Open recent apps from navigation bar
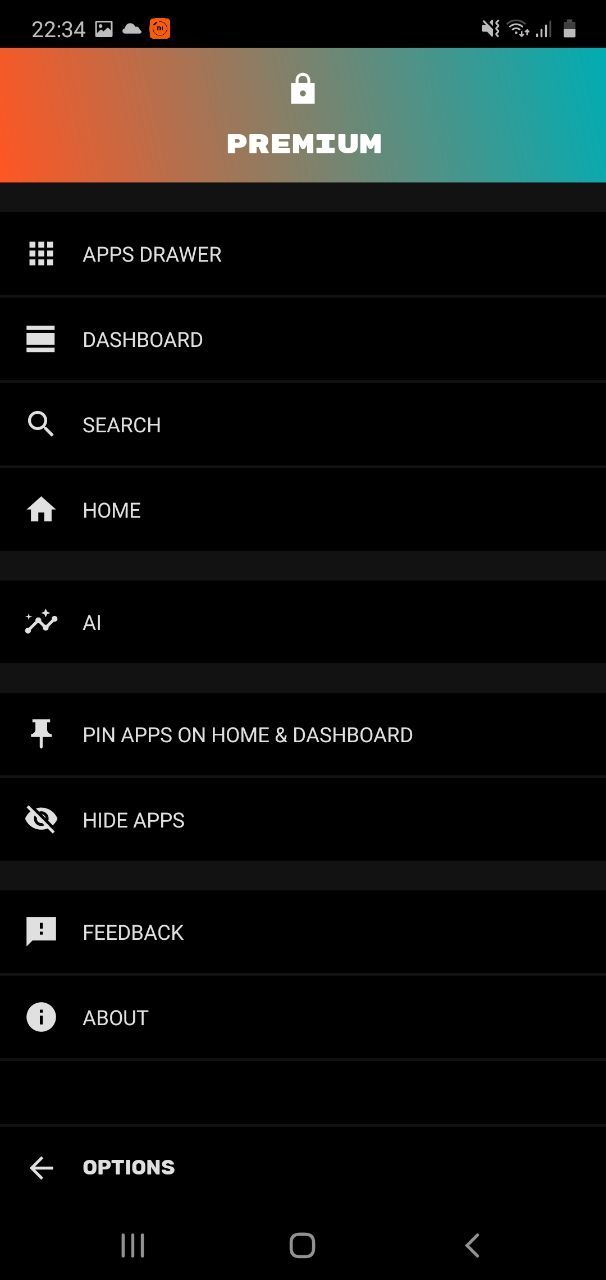The width and height of the screenshot is (606, 1280). pos(132,1245)
